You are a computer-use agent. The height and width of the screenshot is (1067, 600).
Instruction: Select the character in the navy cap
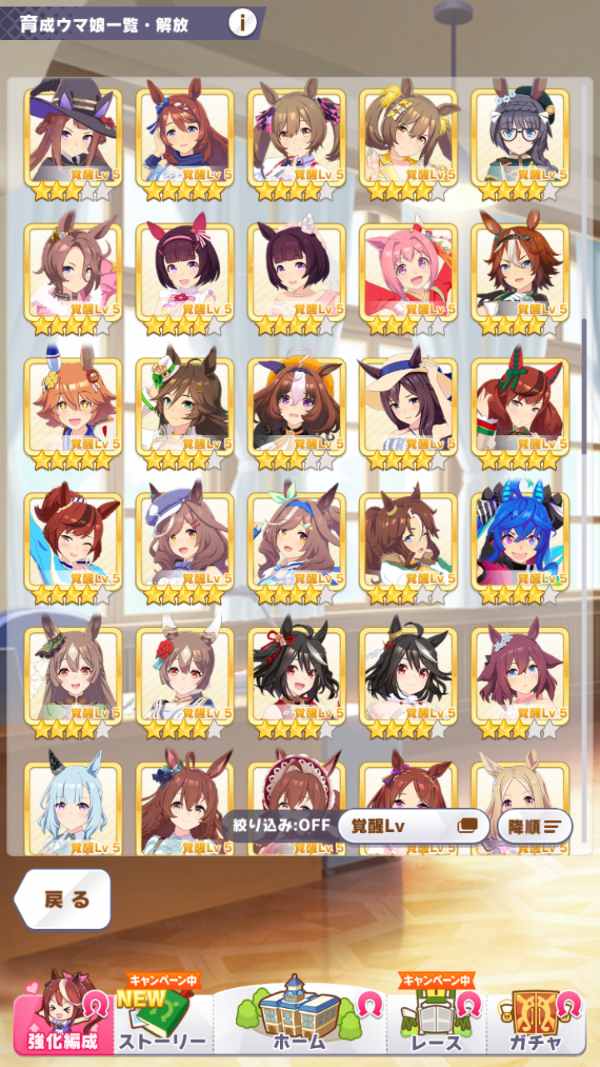[185, 541]
